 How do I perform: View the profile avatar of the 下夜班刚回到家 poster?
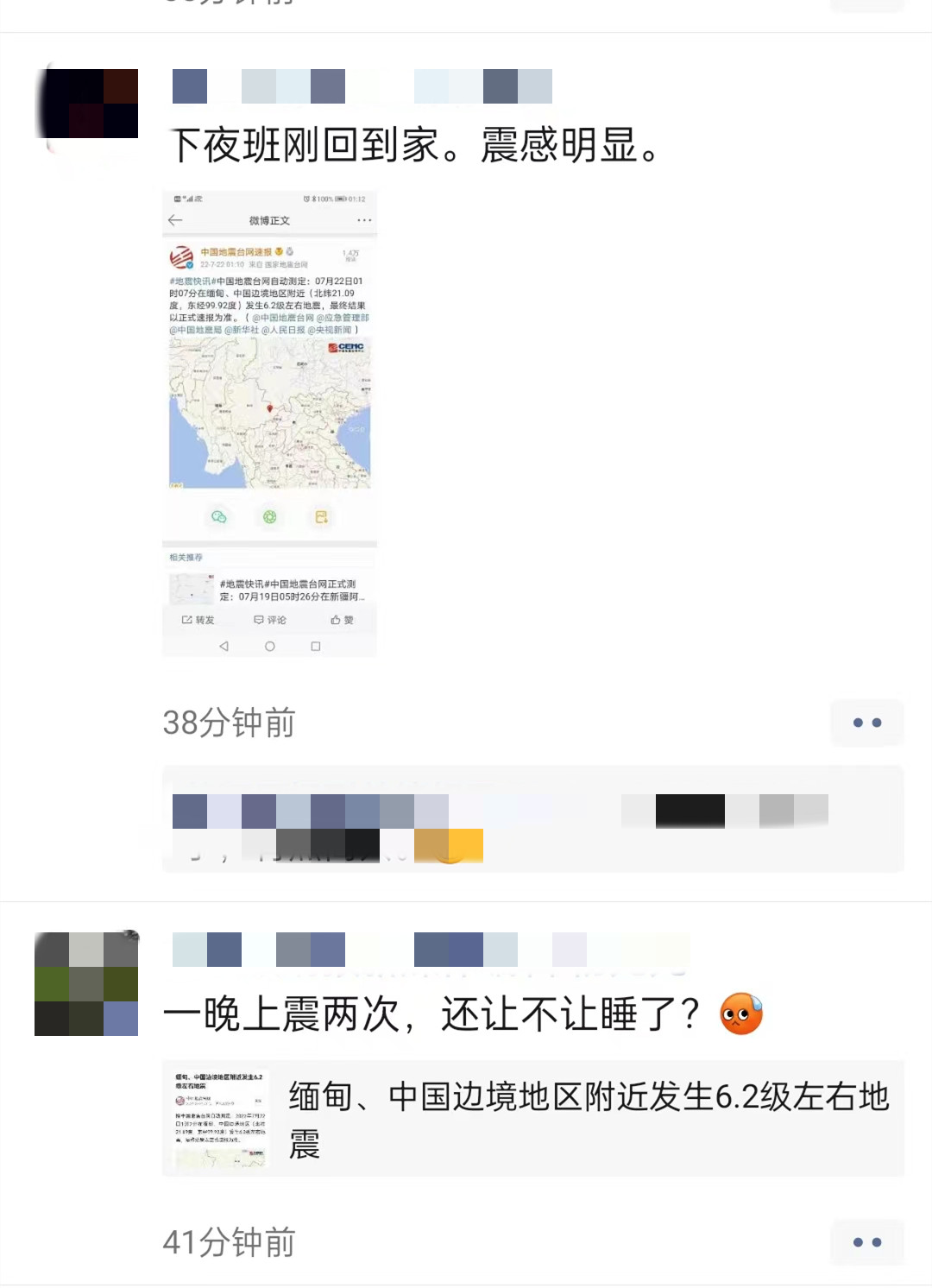tap(87, 104)
